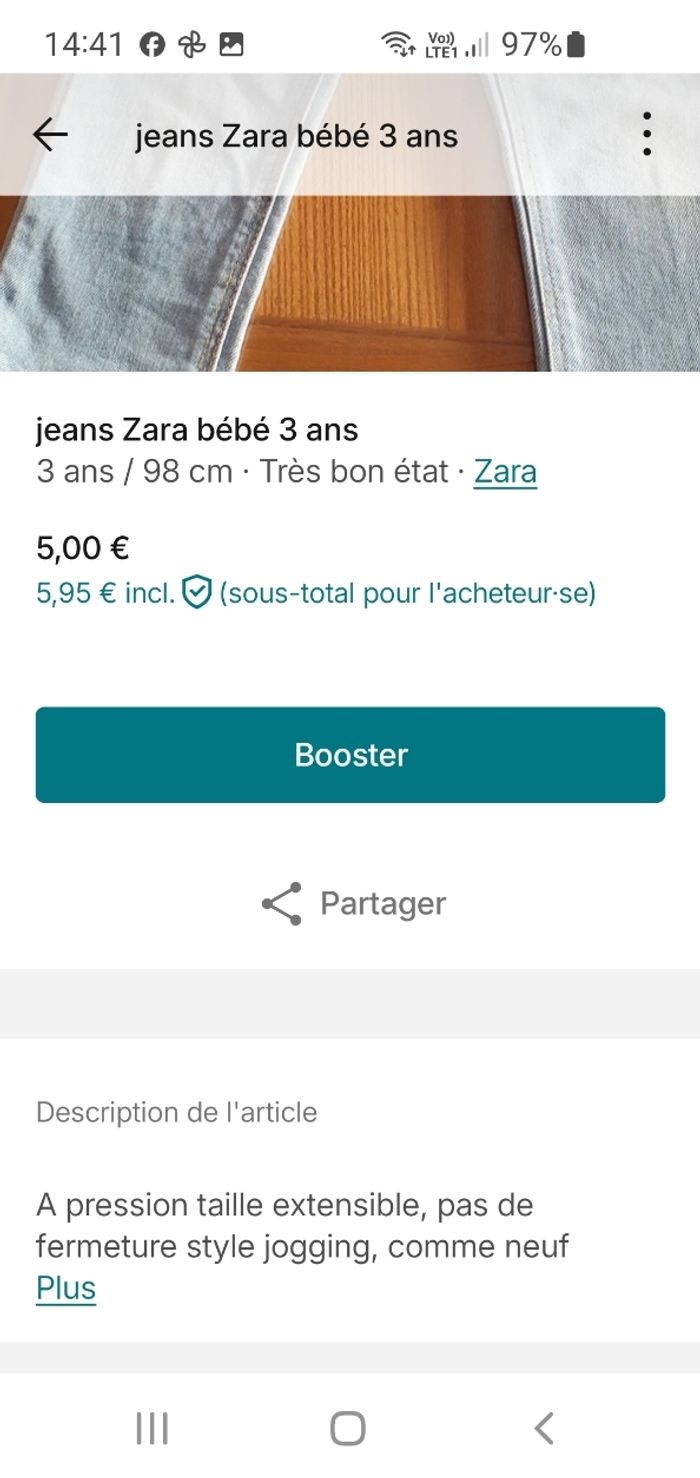Open the three-dot overflow menu
Screen dimensions: 700x1478
647,134
